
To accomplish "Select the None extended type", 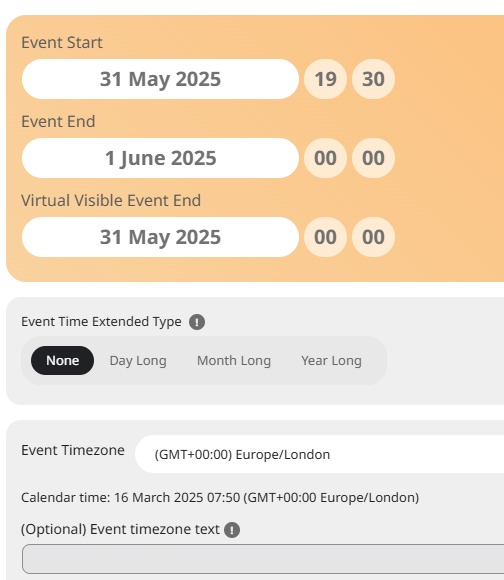I will pos(62,361).
